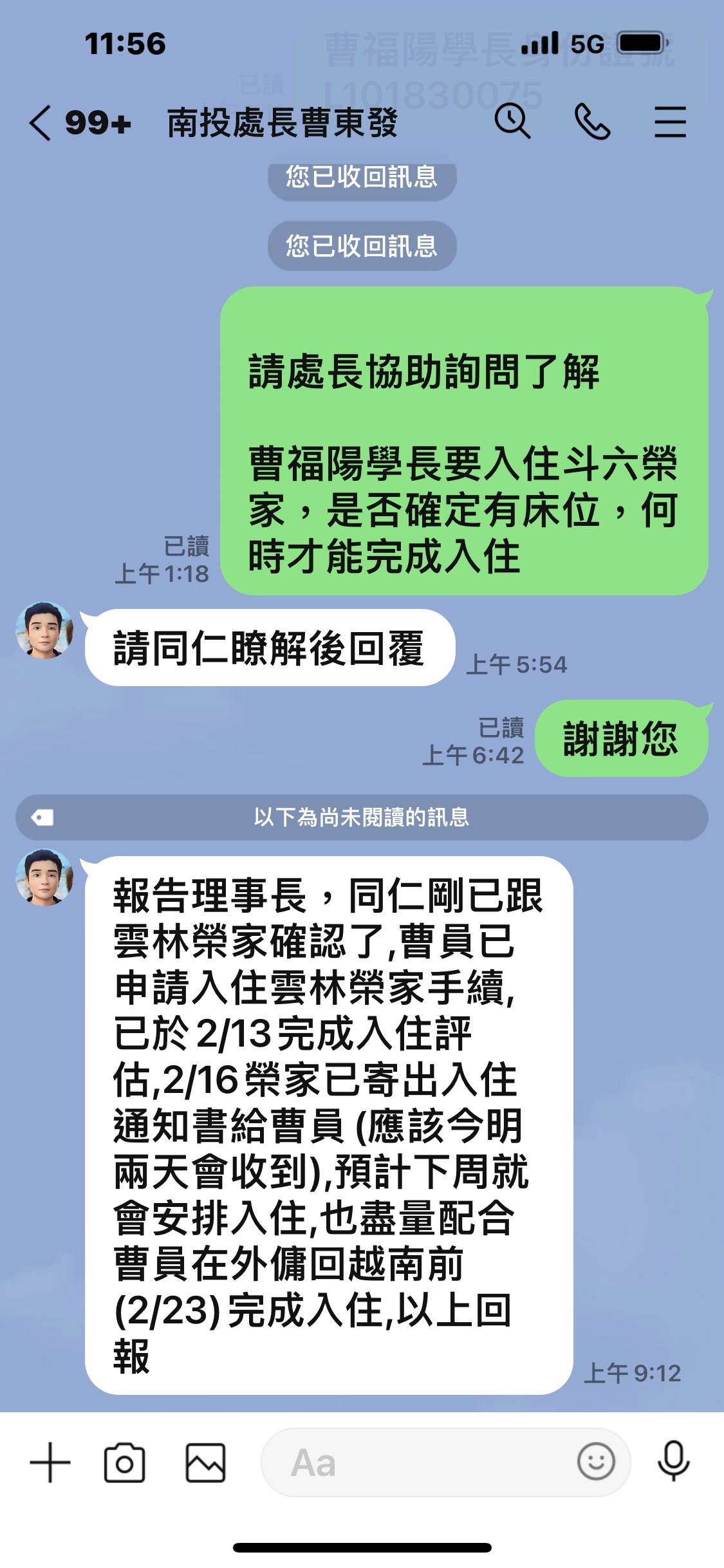
Task: Open the emoji sticker picker
Action: [595, 1462]
